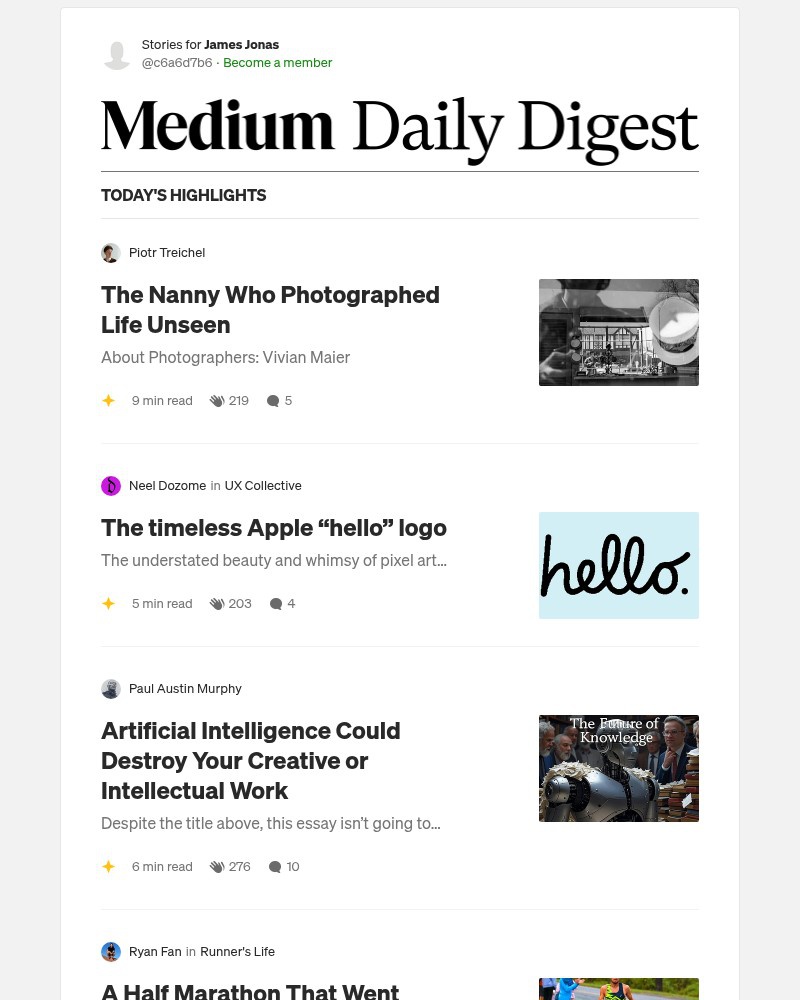800x1000 pixels.
Task: Read Artificial Intelligence Could Destroy Your Creative Work
Action: [x=250, y=760]
